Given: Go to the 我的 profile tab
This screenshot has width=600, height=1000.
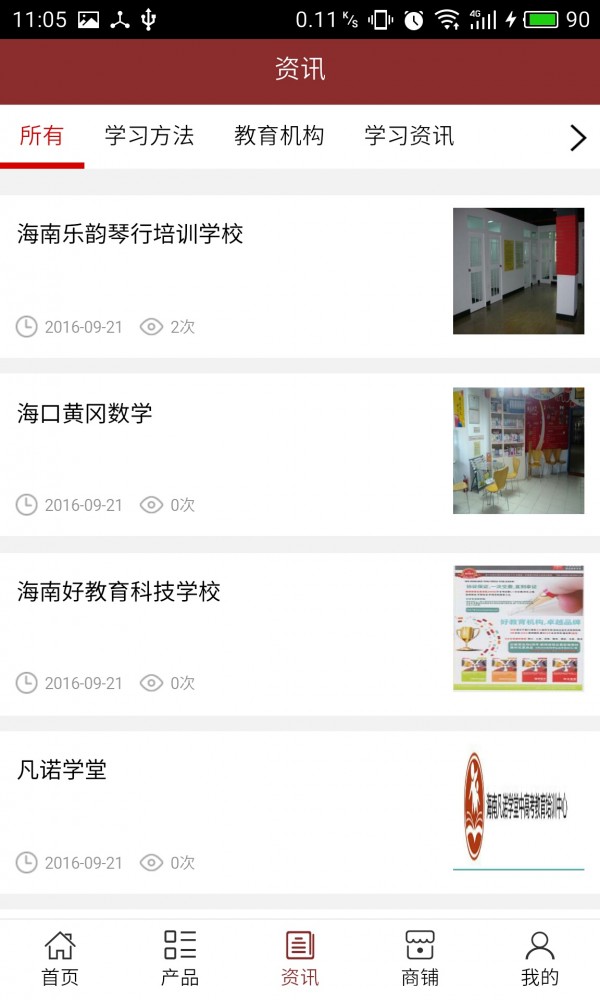Looking at the screenshot, I should coord(540,958).
